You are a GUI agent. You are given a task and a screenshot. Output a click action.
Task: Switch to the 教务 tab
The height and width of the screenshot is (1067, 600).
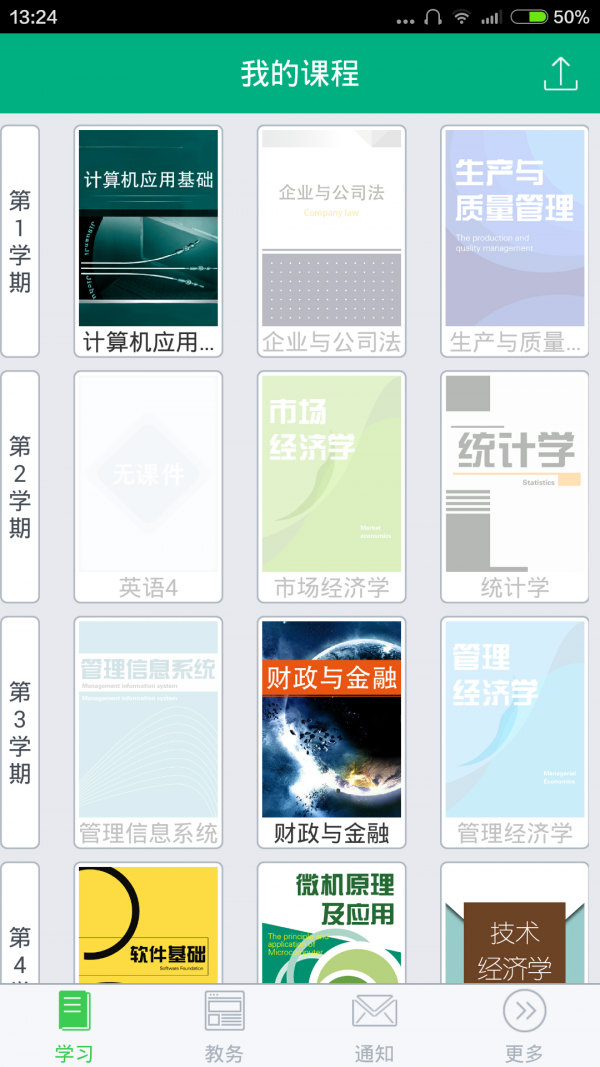[x=224, y=1025]
